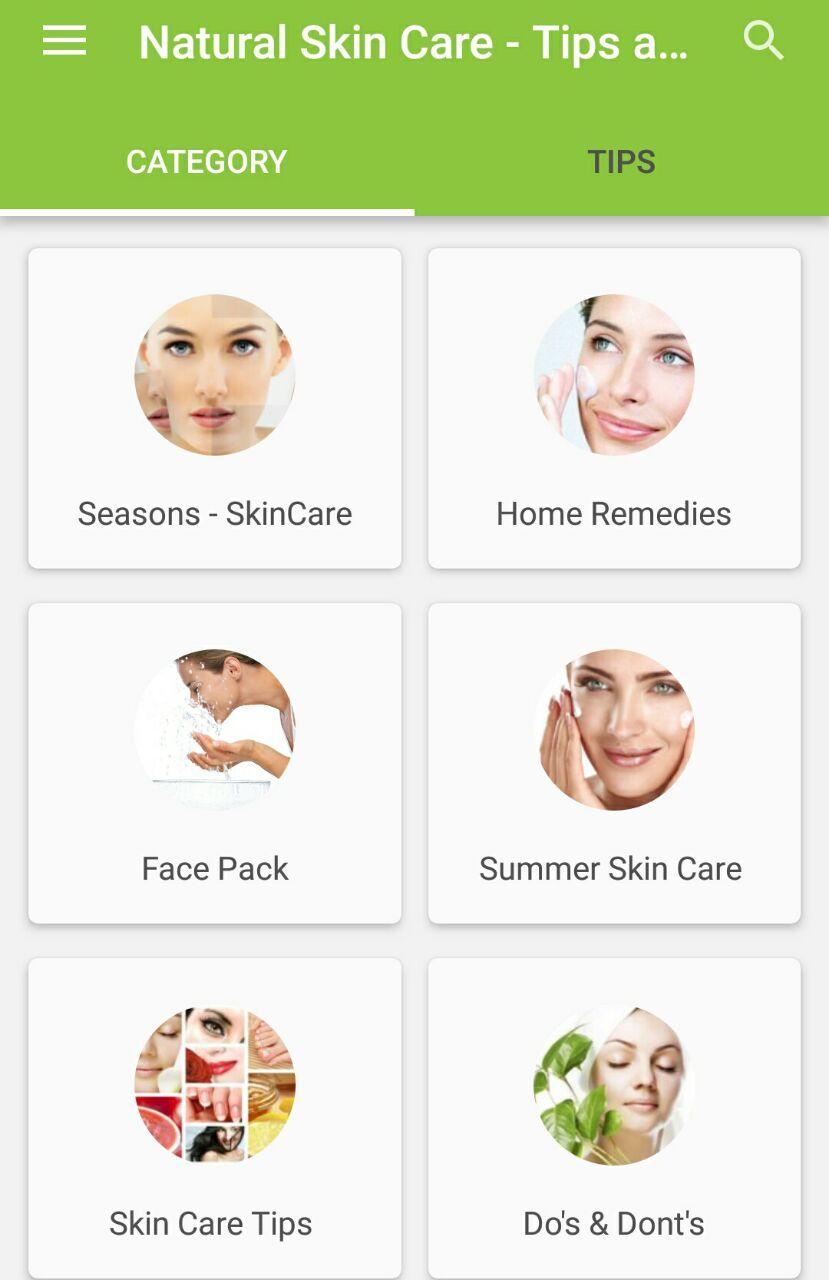Viewport: 829px width, 1280px height.
Task: Open the Seasons - SkinCare category
Action: 215,408
